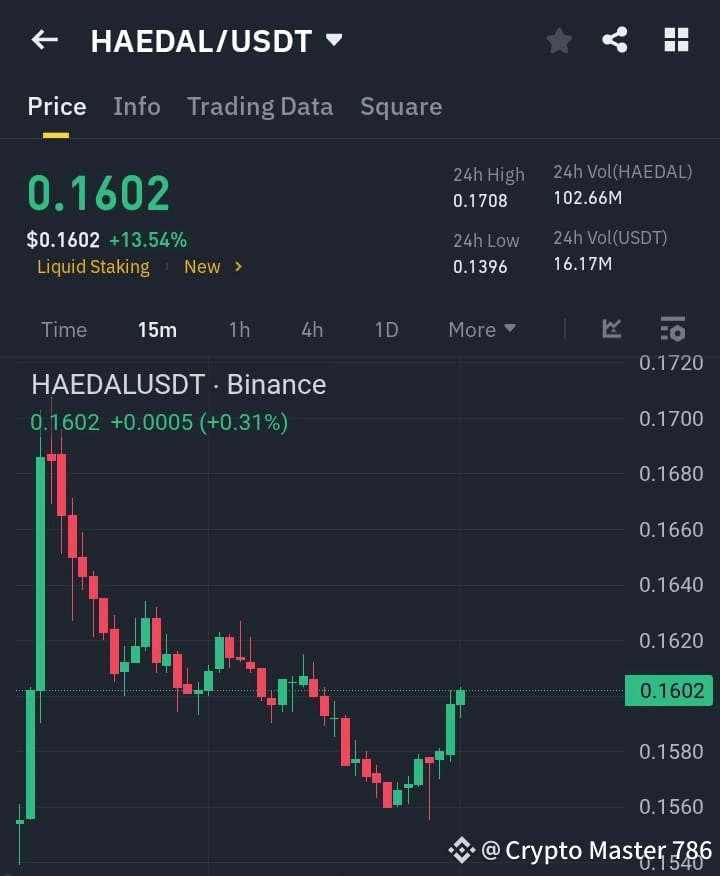
Task: Open the share icon
Action: pyautogui.click(x=617, y=40)
